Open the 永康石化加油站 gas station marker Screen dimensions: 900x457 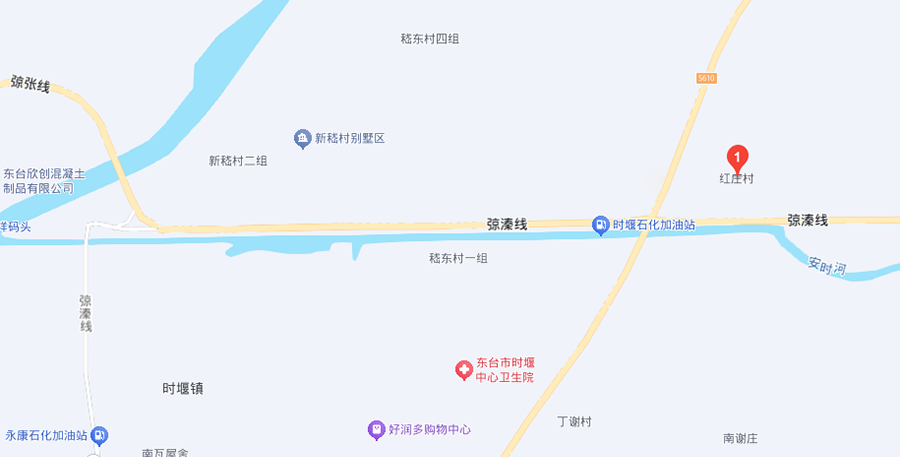click(x=100, y=435)
